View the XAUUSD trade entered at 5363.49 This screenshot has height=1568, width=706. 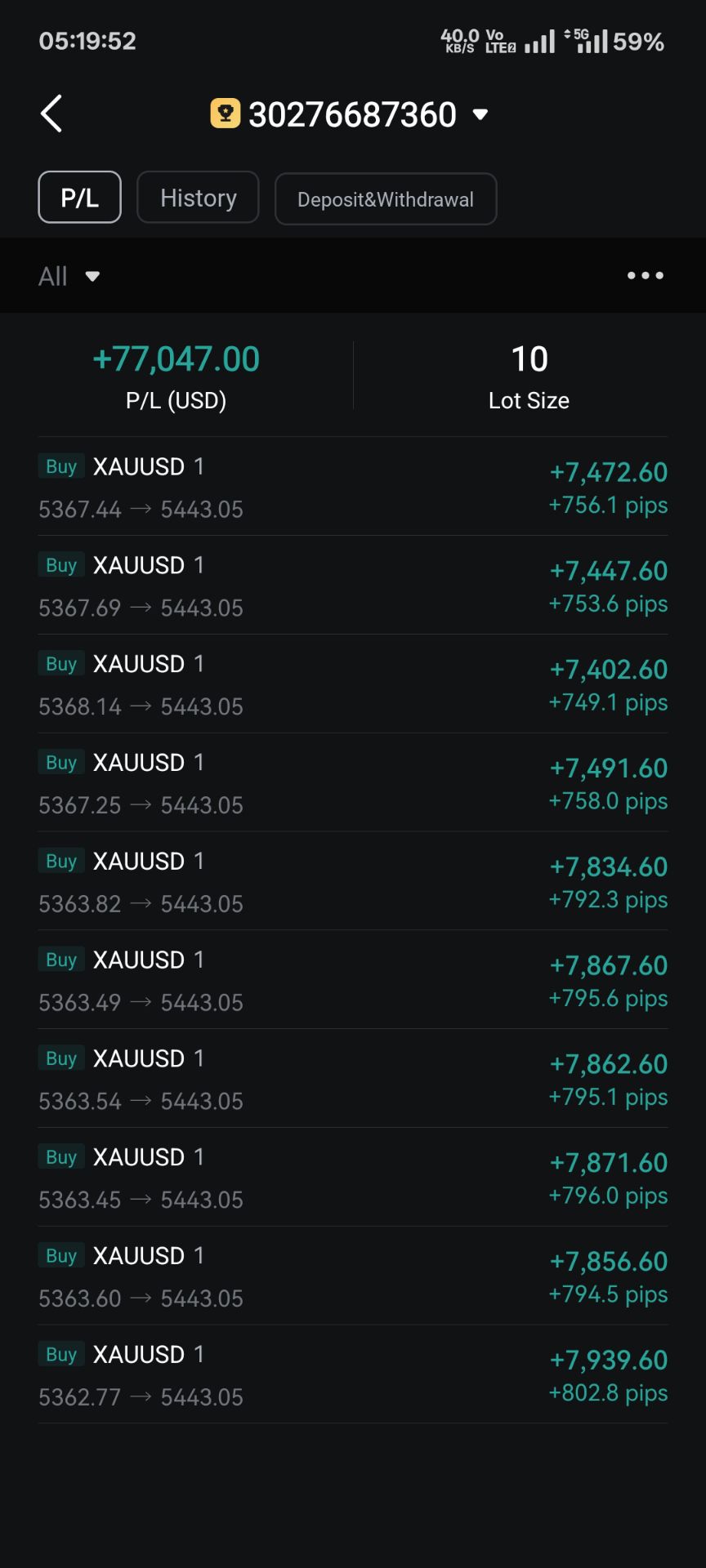pos(352,980)
